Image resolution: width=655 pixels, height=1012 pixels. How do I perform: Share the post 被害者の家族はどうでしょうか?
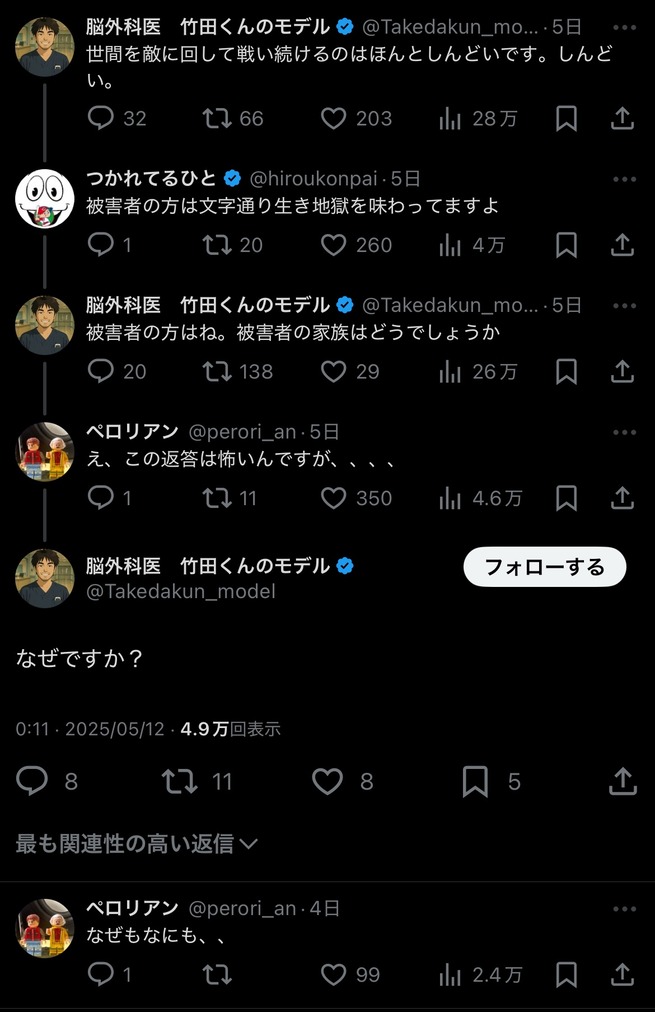622,372
